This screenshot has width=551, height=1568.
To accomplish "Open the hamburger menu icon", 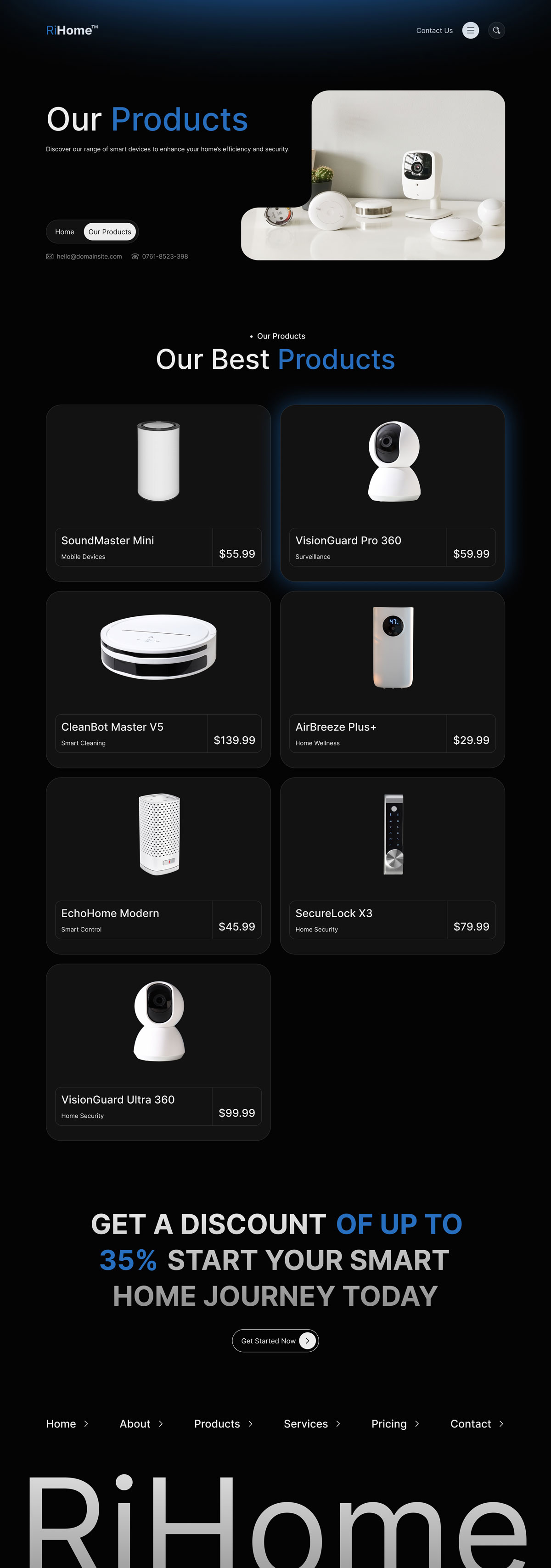I will [470, 30].
